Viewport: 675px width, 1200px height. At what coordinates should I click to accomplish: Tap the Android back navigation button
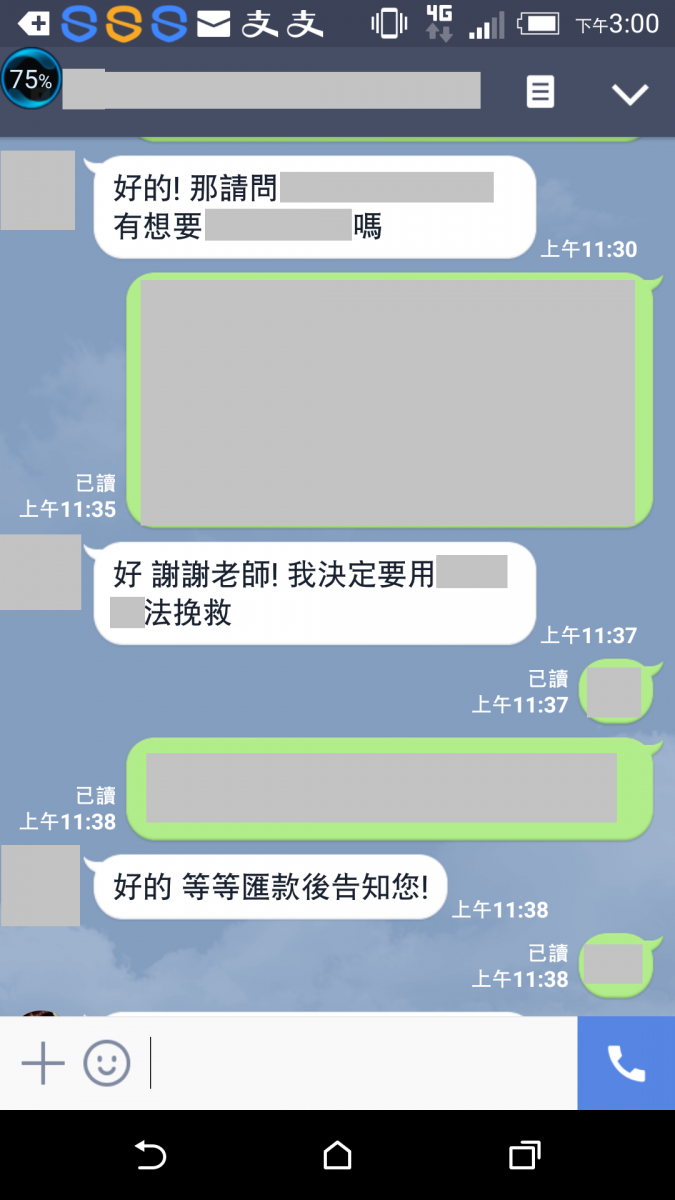pyautogui.click(x=150, y=1156)
